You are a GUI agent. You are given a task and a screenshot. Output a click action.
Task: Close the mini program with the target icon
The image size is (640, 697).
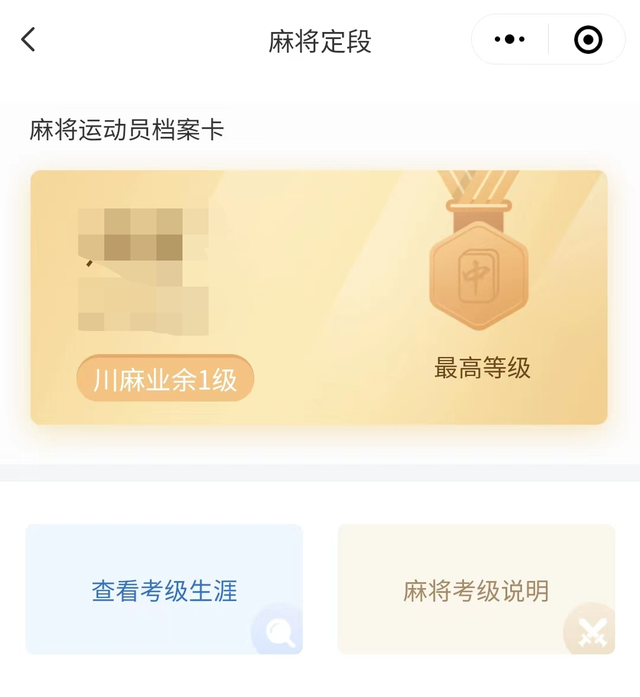coord(588,40)
